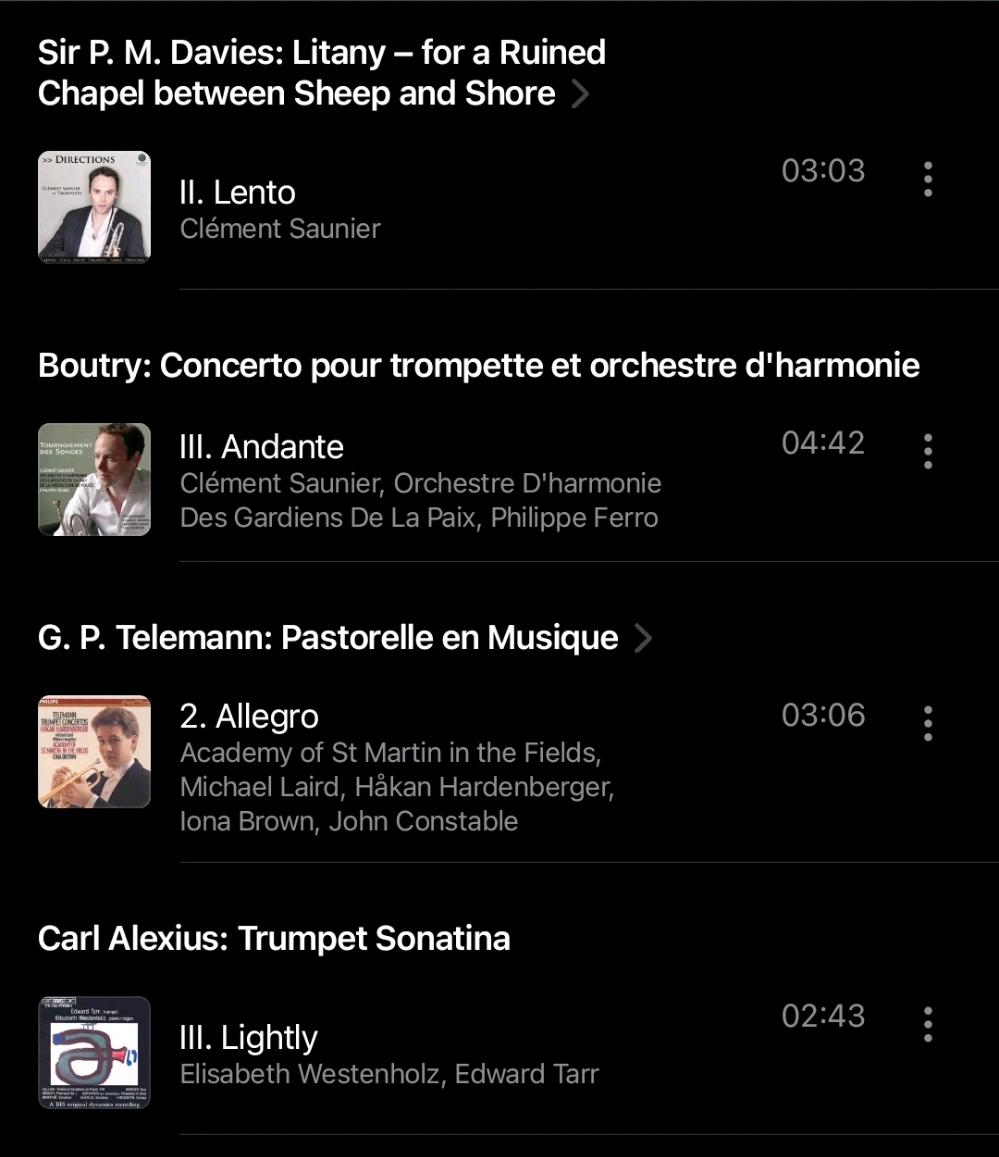Open more options for 2. Allegro
Image resolution: width=999 pixels, height=1157 pixels.
tap(928, 723)
